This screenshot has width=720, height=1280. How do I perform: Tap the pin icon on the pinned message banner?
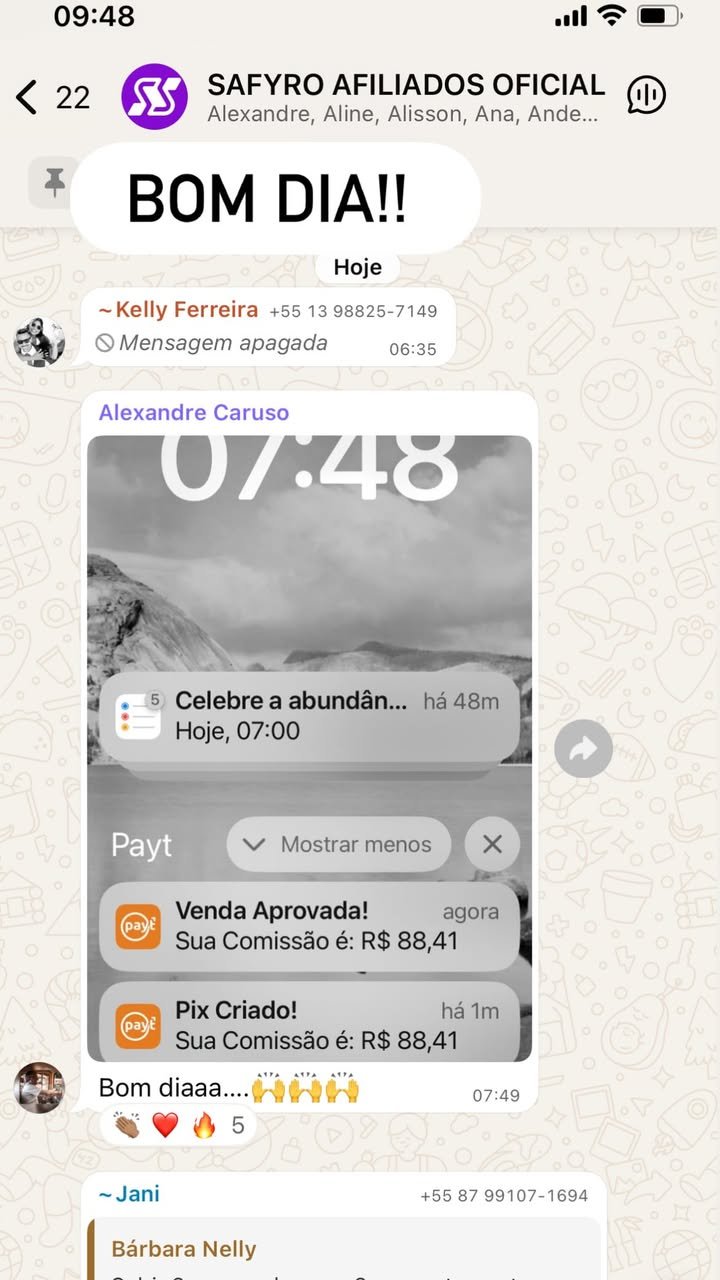tap(52, 183)
